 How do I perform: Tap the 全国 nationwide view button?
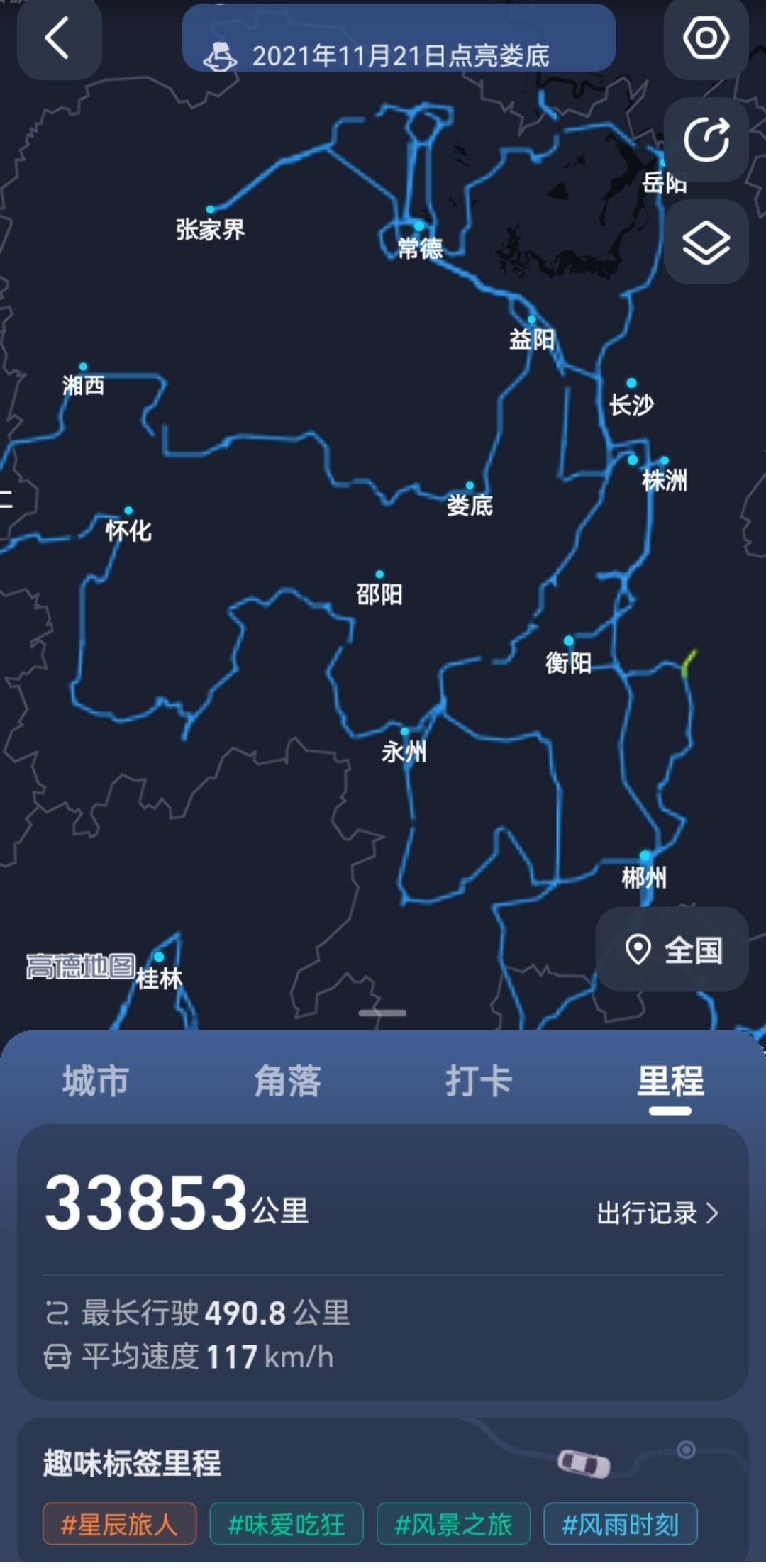(x=672, y=950)
